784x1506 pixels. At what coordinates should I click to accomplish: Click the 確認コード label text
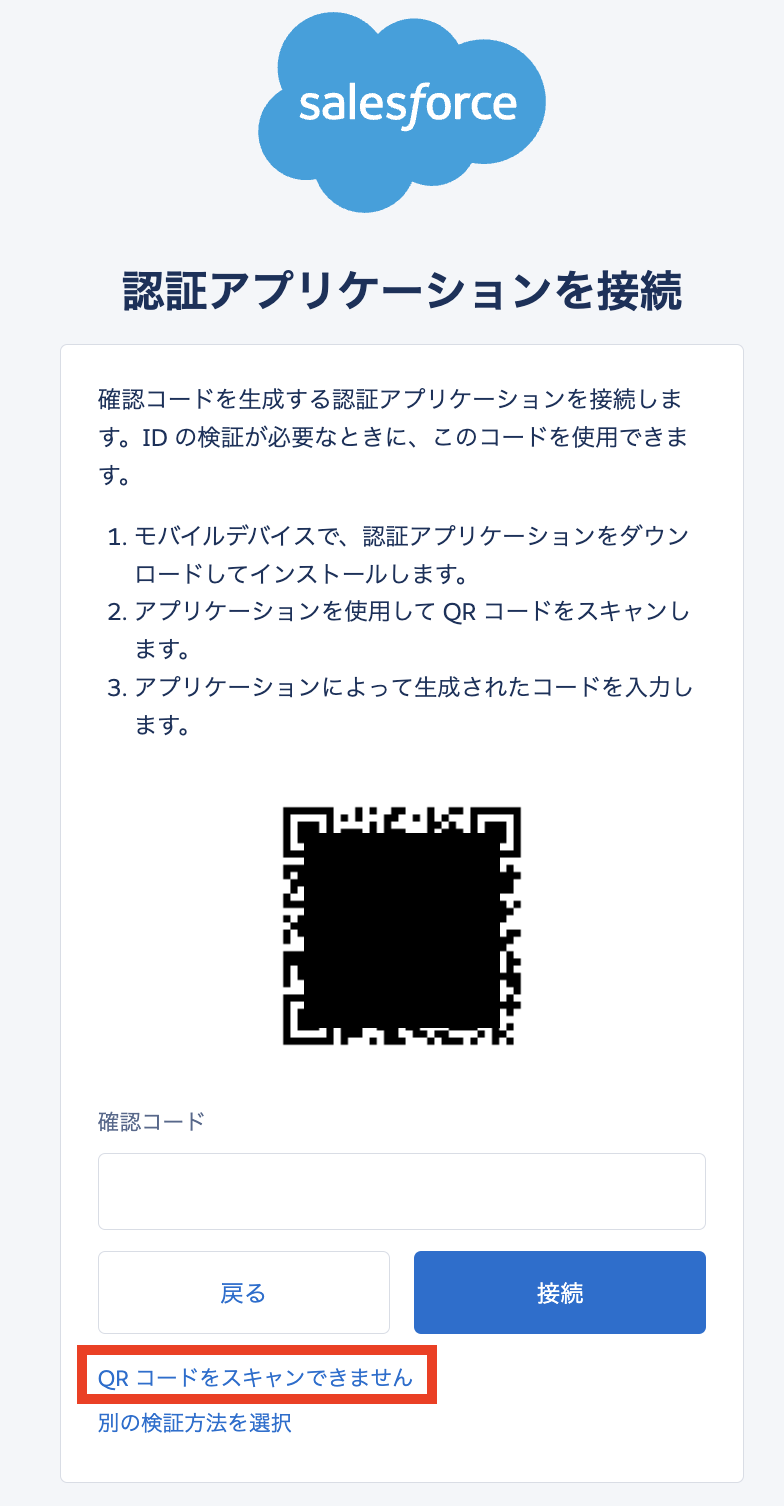point(150,1122)
